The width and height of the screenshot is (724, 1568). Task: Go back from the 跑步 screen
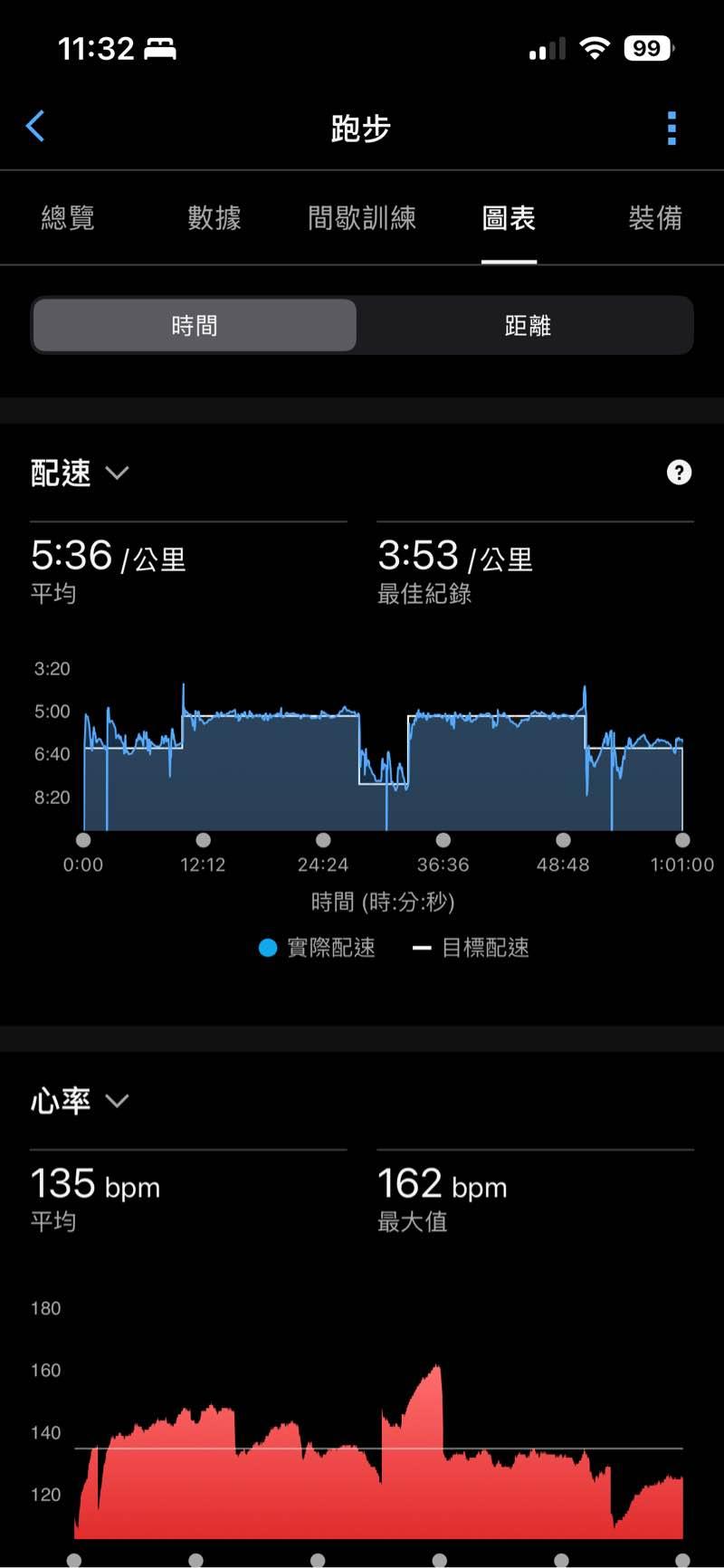pos(36,127)
